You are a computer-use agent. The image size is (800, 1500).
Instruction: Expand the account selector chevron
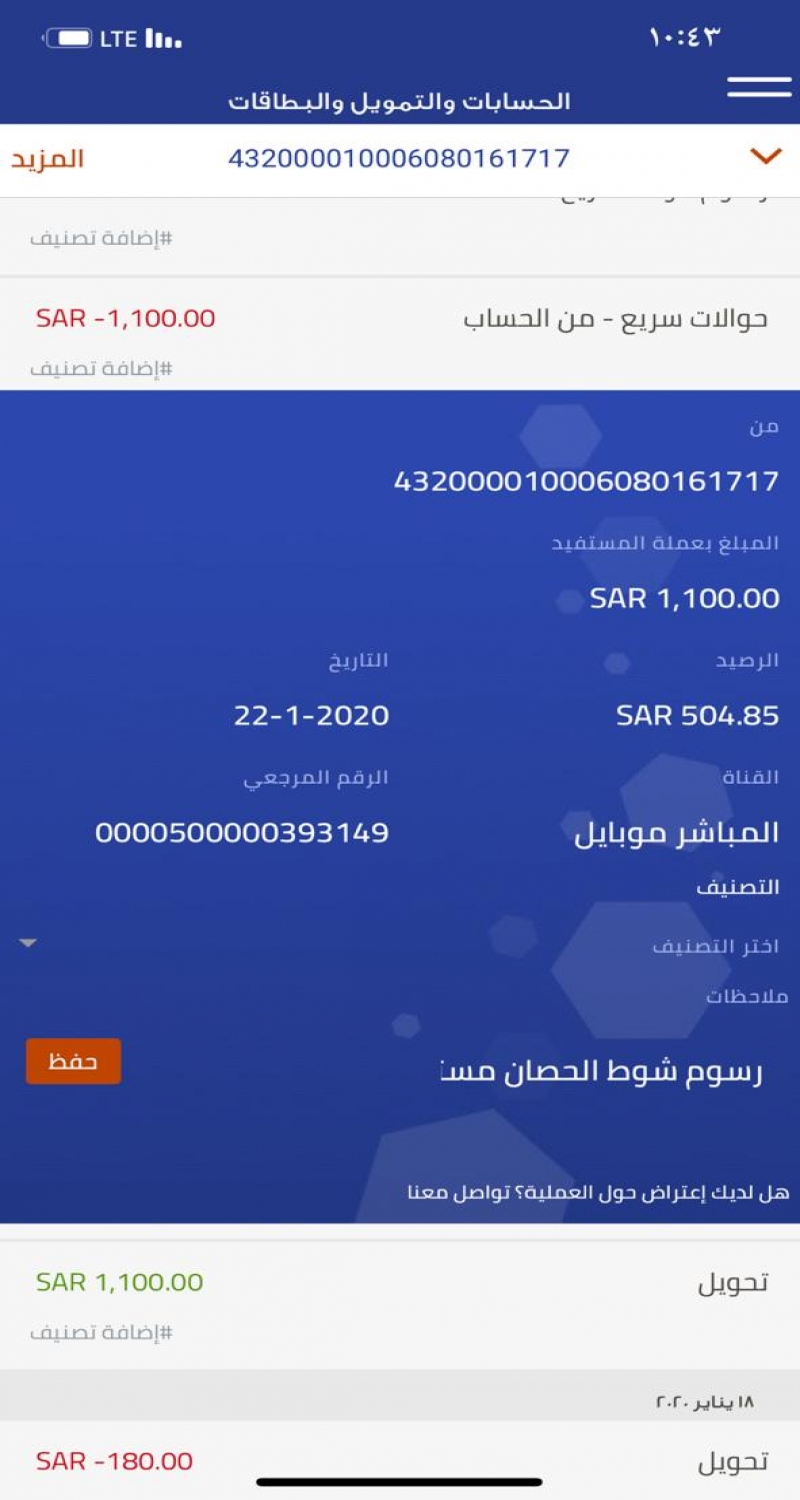[x=765, y=157]
